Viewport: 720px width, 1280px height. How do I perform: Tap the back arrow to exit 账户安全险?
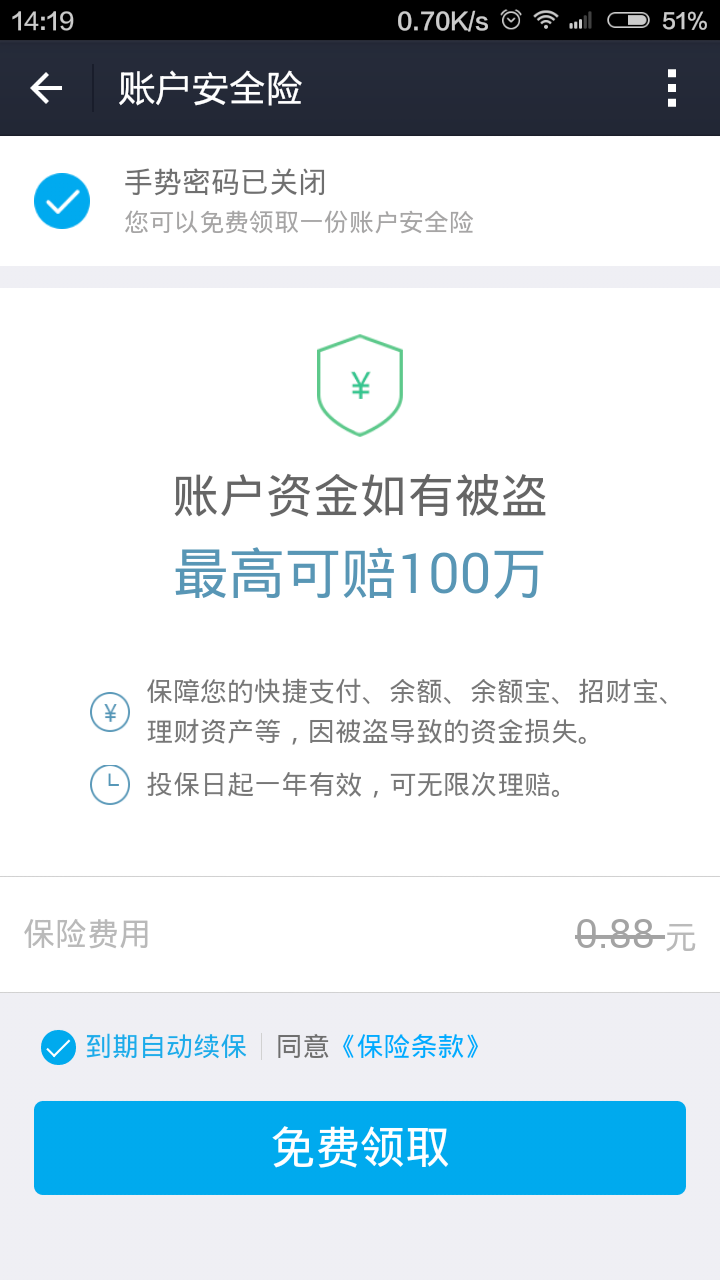tap(44, 88)
